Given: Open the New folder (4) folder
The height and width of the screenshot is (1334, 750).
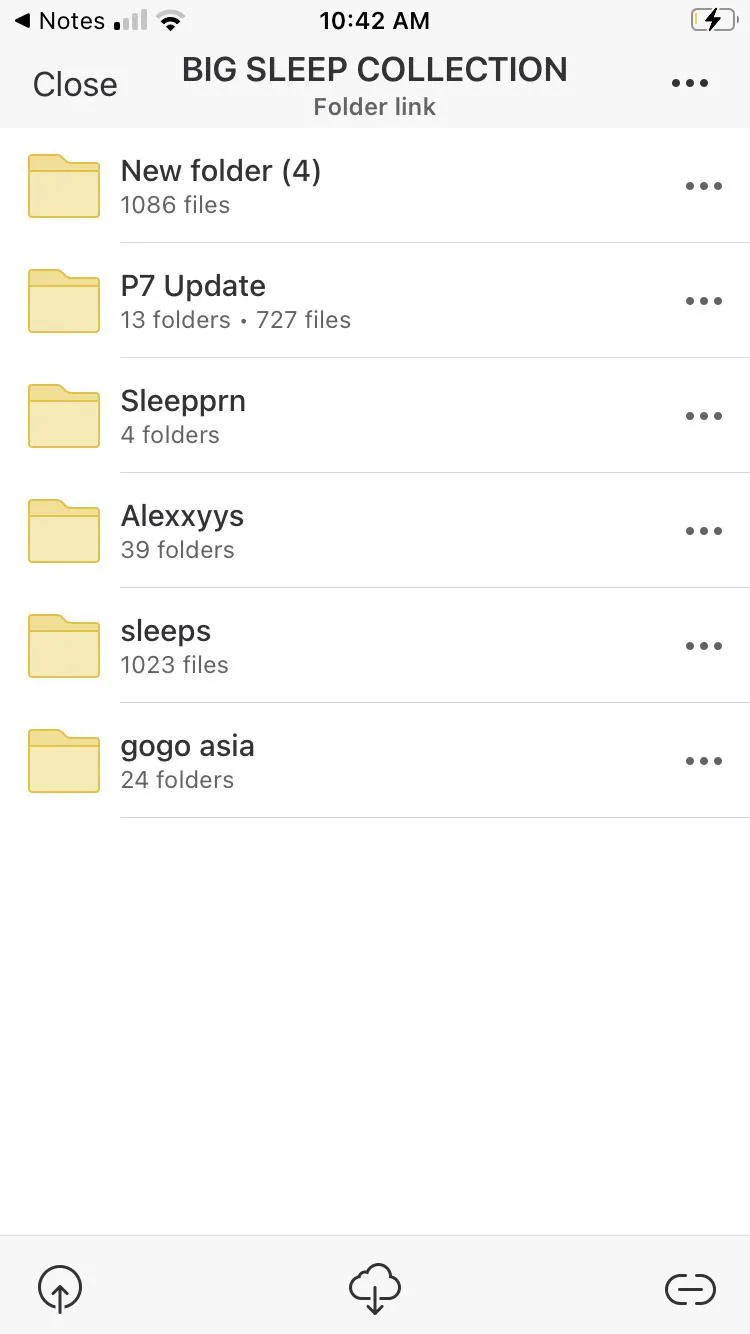Looking at the screenshot, I should (x=220, y=186).
